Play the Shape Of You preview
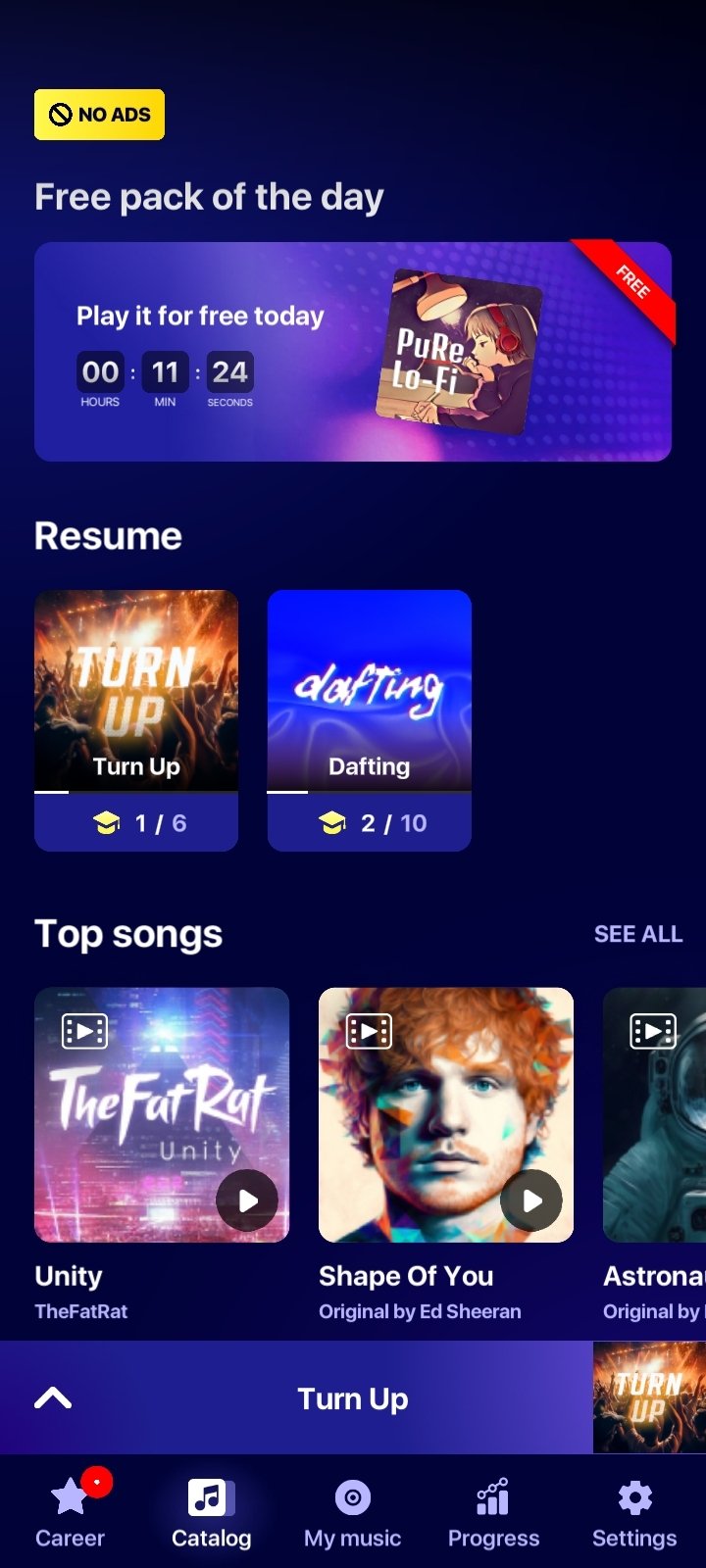 coord(531,1200)
